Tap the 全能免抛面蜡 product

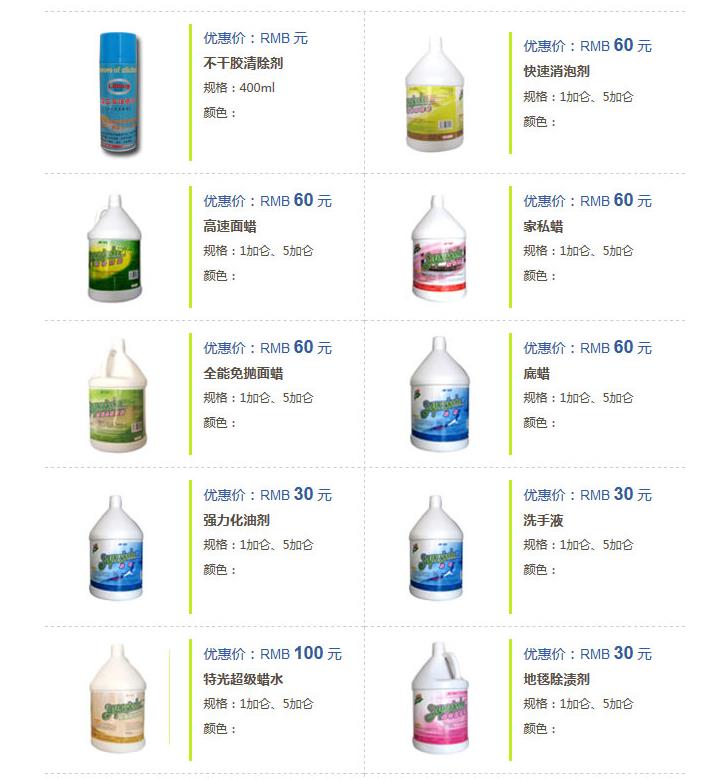pyautogui.click(x=243, y=373)
